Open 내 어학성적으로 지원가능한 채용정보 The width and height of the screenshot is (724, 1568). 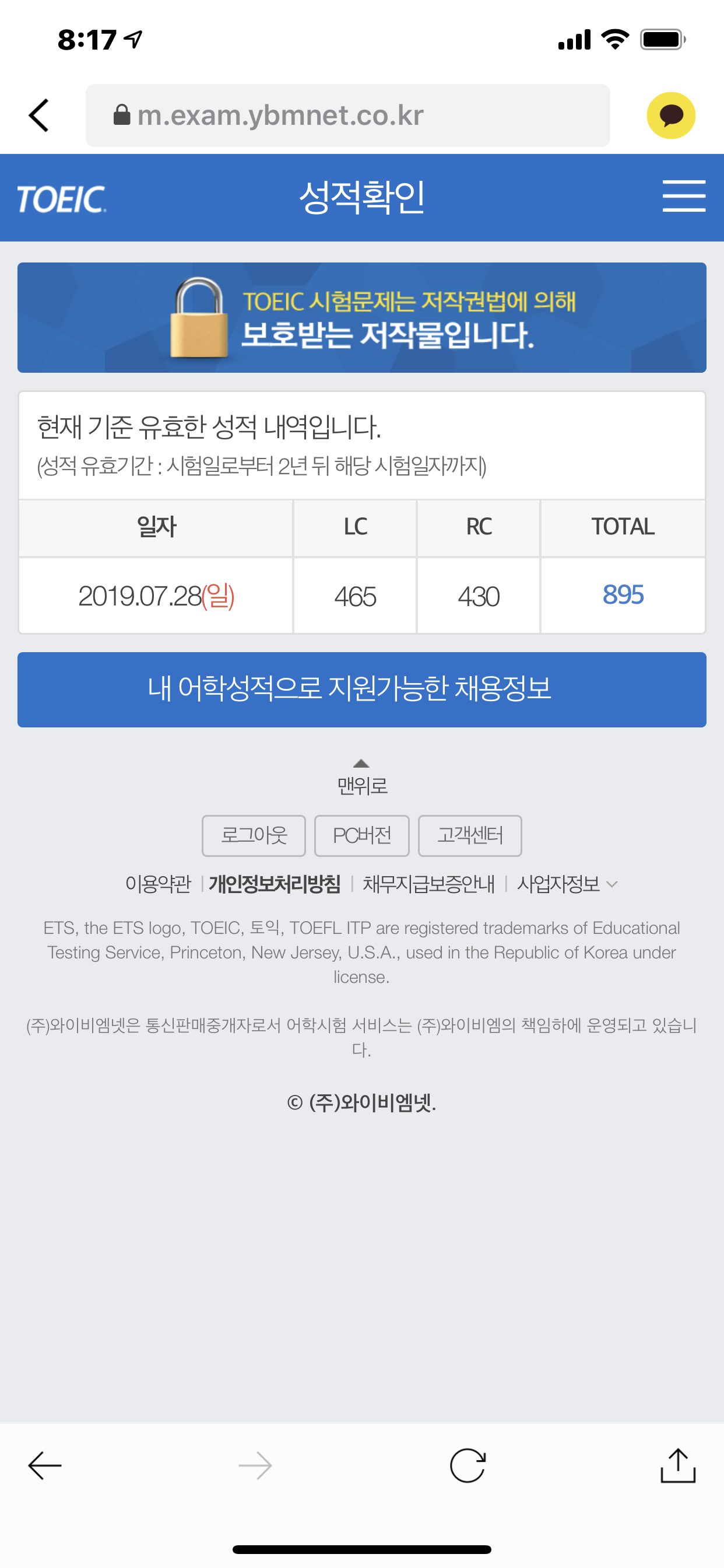[361, 689]
